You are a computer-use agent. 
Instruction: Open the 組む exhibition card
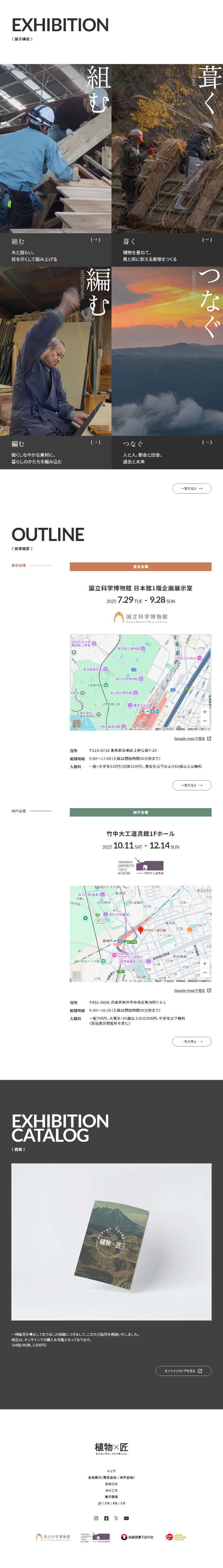click(55, 164)
